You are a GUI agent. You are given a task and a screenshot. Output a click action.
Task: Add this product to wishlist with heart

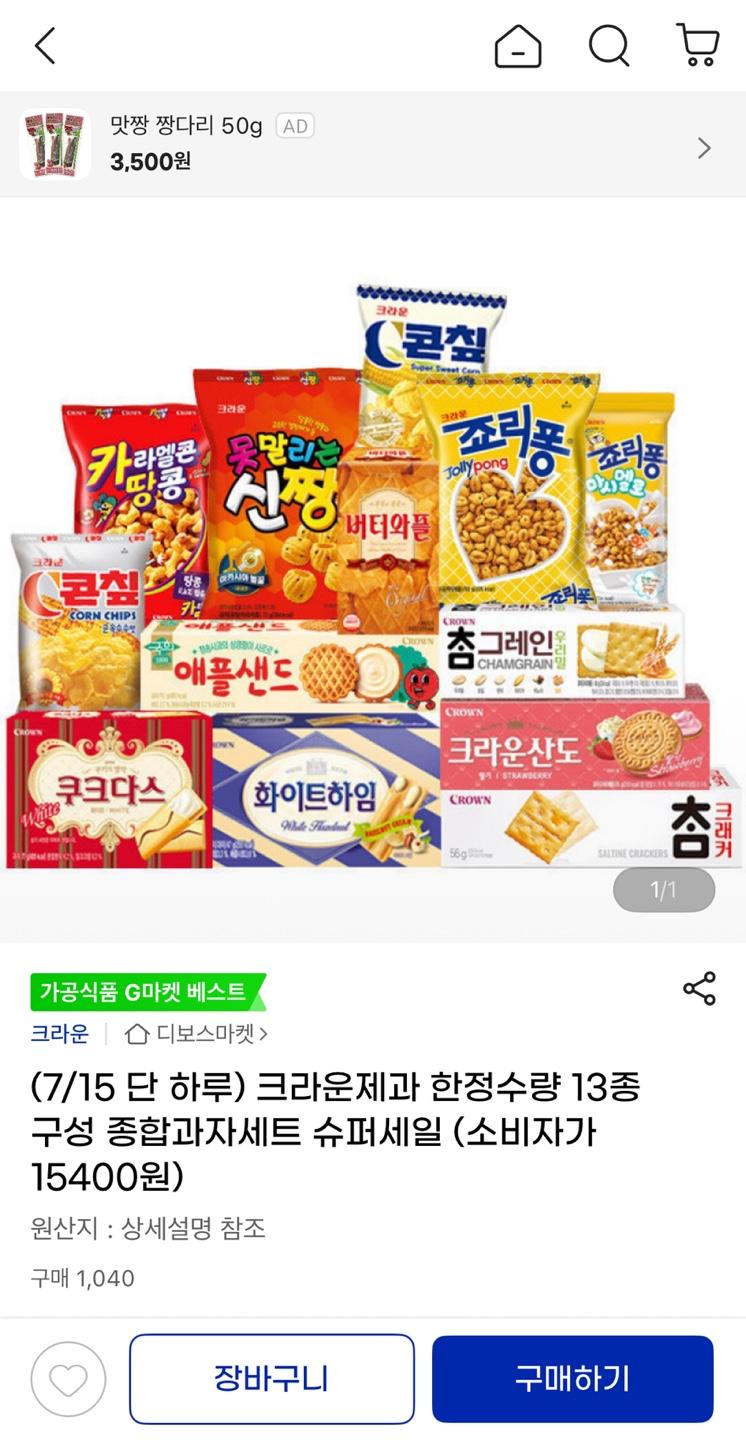tap(68, 1380)
